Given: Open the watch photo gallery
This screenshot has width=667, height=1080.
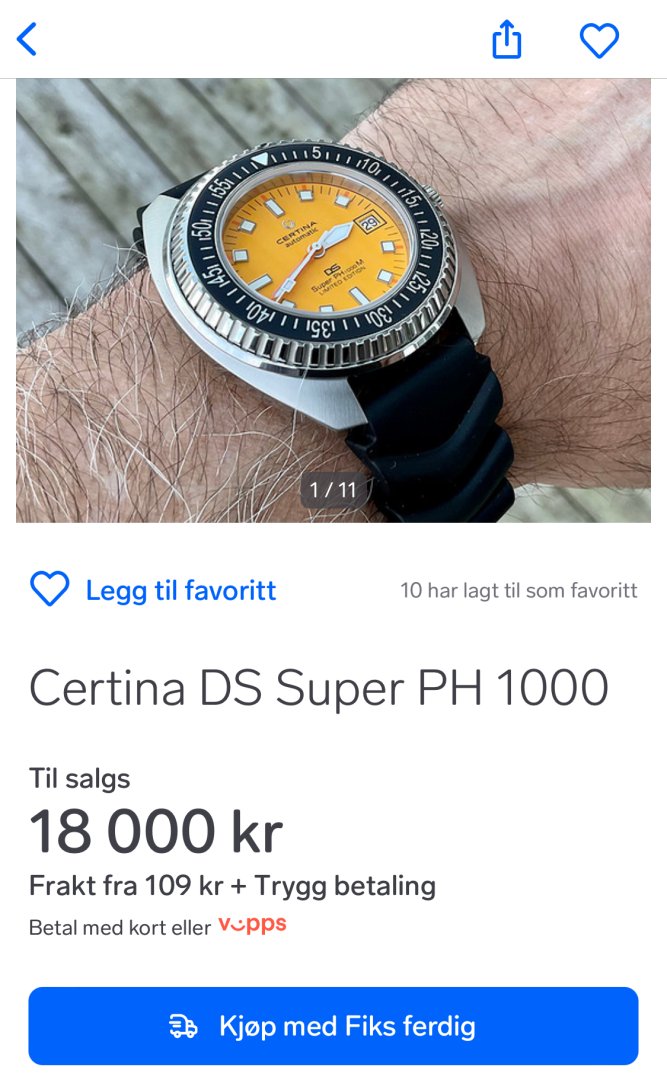Looking at the screenshot, I should 333,300.
